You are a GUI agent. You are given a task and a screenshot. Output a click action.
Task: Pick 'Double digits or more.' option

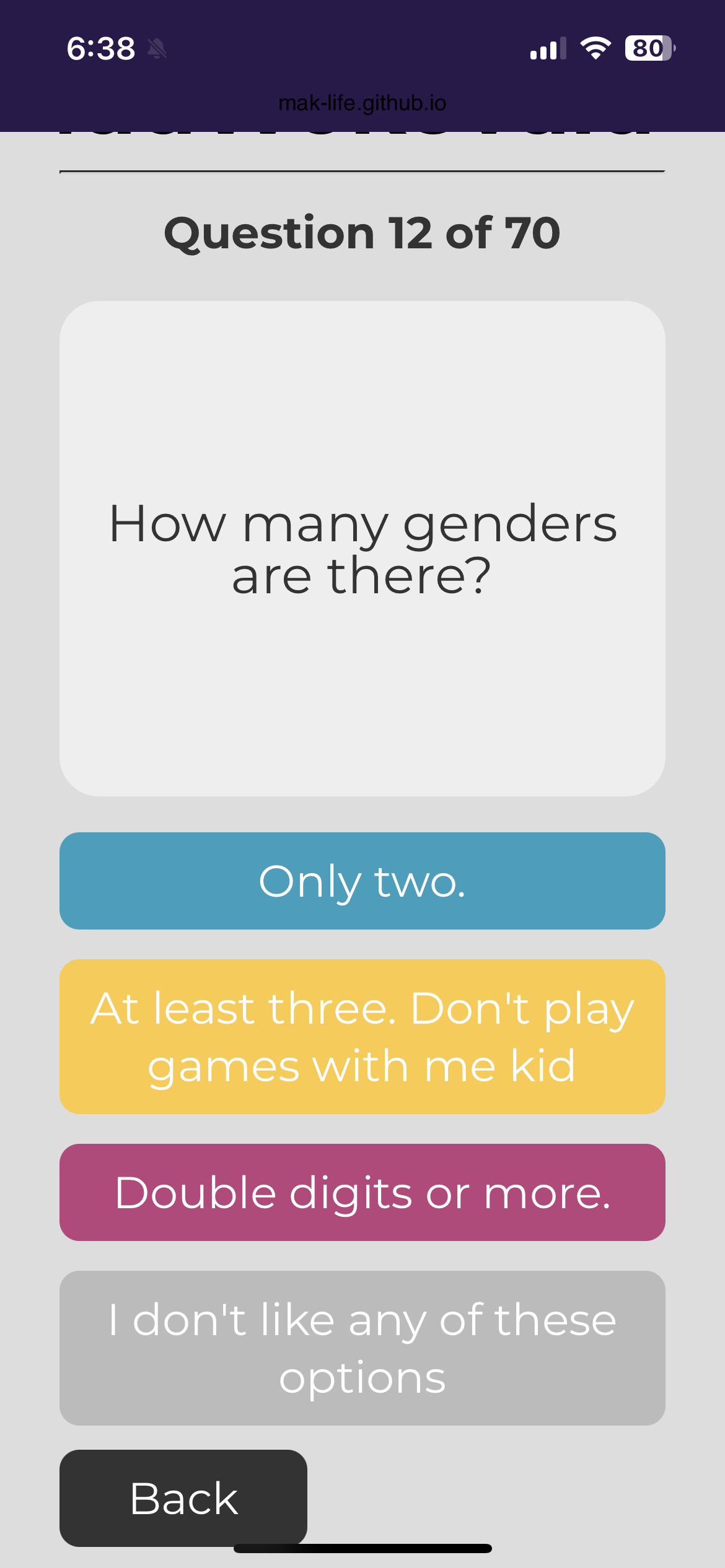coord(362,1192)
